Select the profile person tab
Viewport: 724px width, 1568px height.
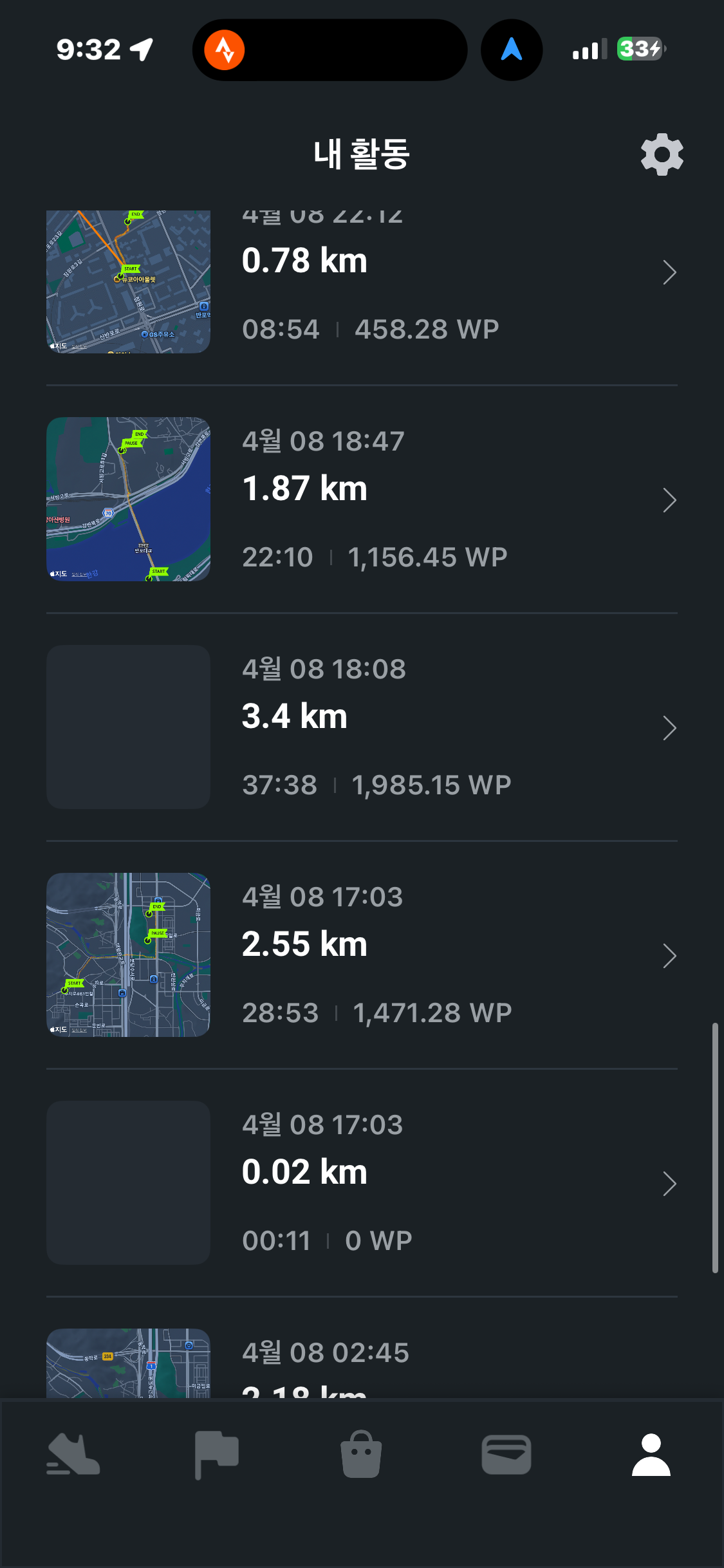pos(651,1455)
